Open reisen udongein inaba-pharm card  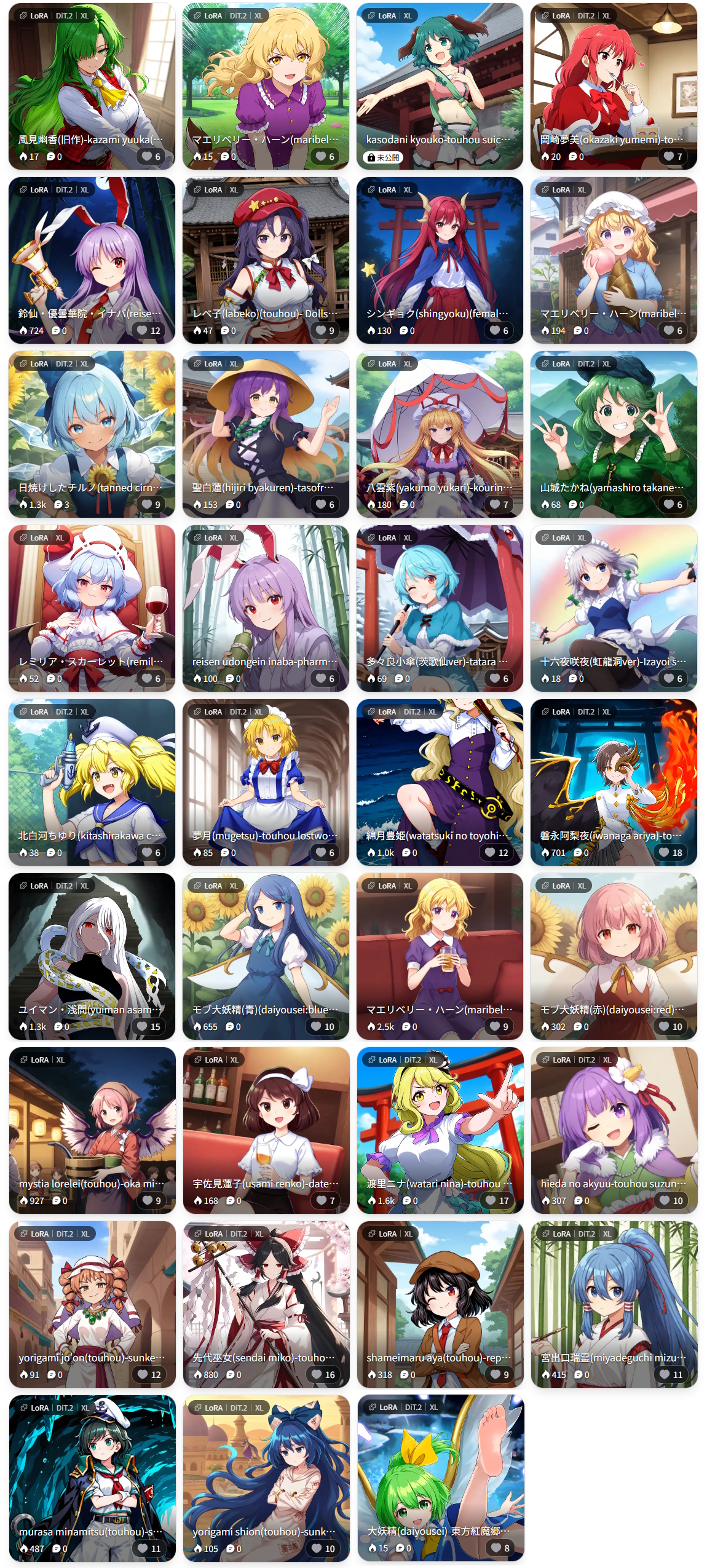pyautogui.click(x=266, y=608)
